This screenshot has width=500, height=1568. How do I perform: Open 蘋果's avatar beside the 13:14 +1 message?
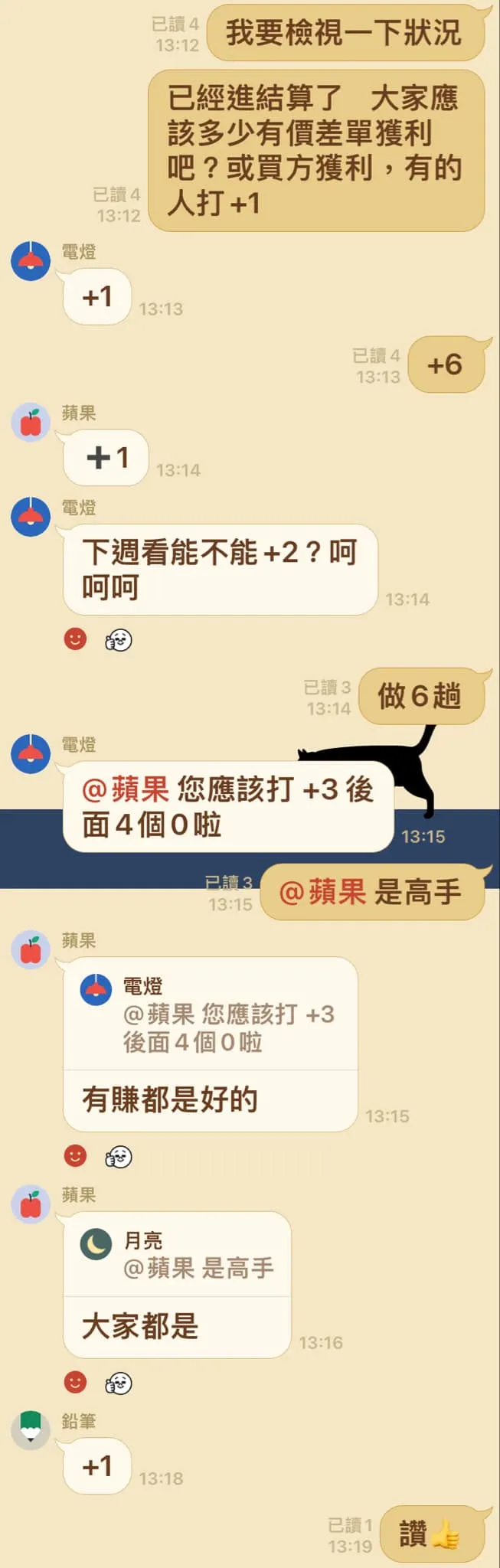(31, 422)
